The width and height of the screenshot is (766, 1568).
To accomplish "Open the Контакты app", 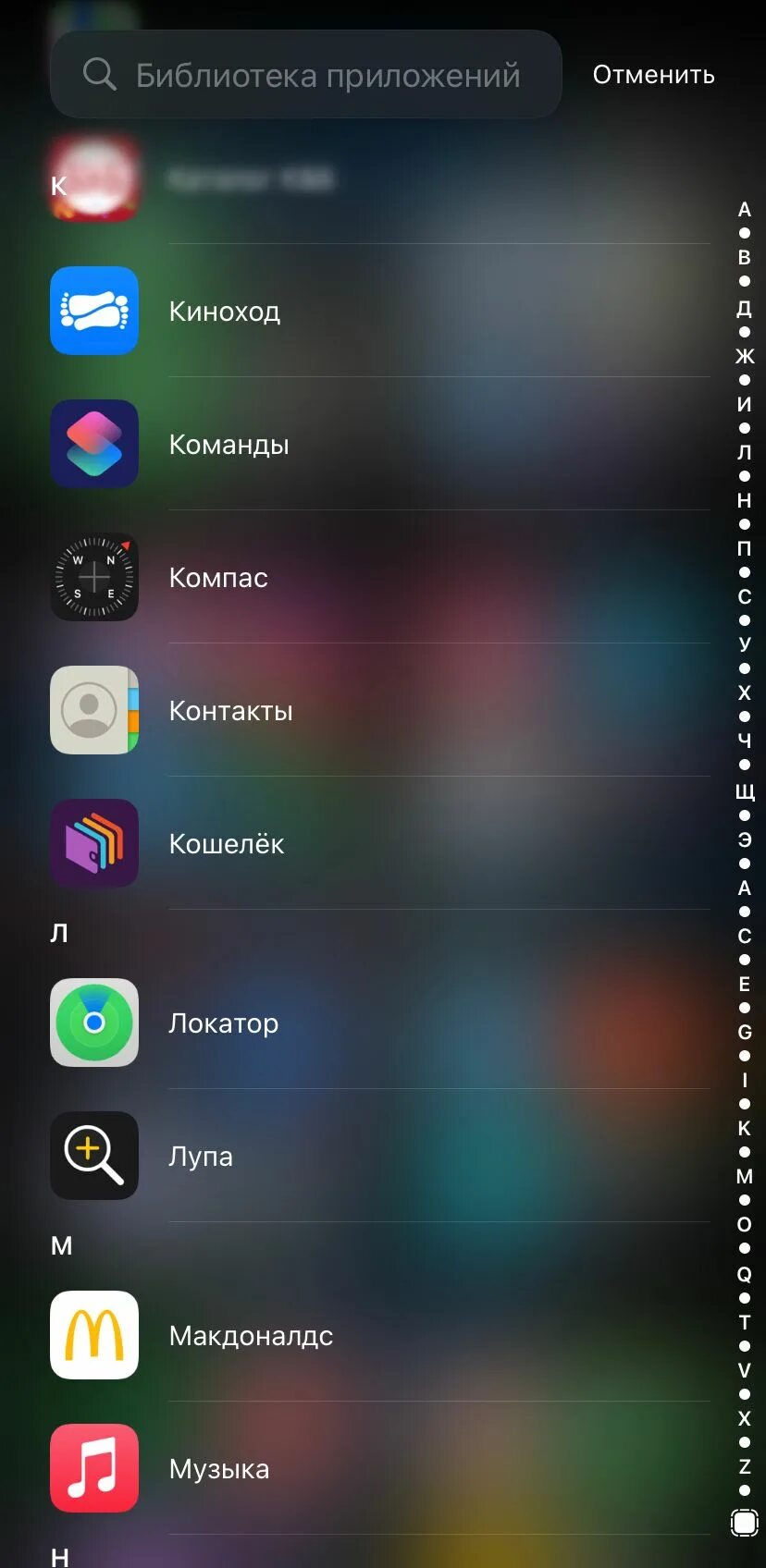I will tap(380, 710).
